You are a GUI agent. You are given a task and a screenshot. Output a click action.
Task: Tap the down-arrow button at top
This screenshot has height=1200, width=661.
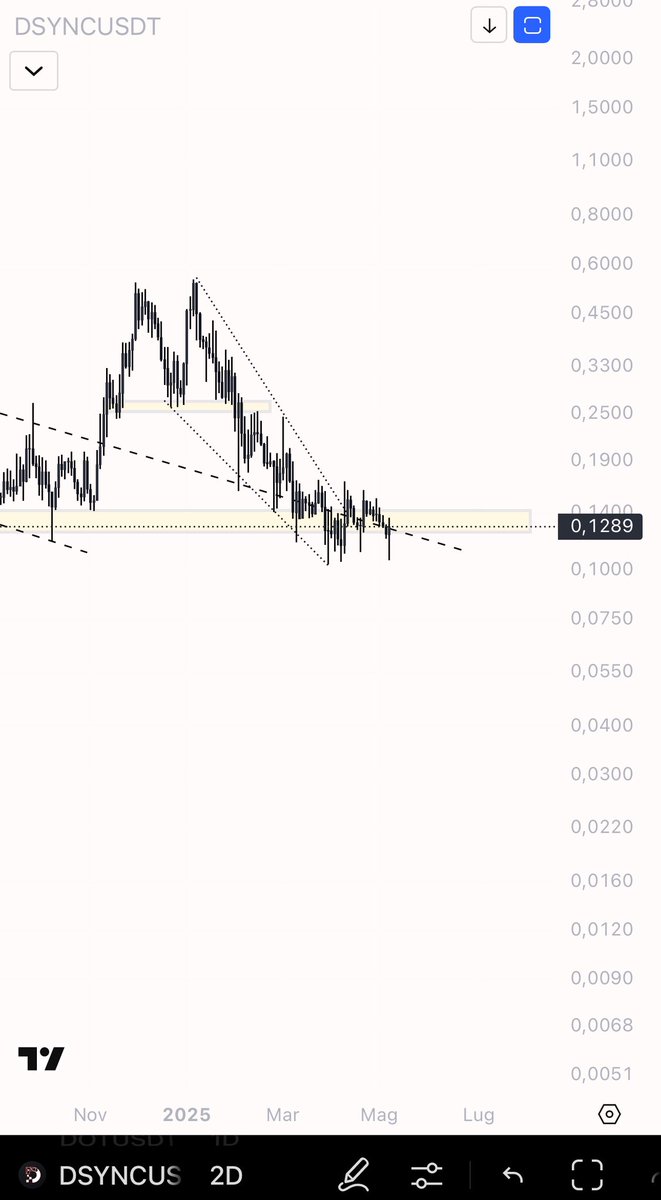(489, 26)
